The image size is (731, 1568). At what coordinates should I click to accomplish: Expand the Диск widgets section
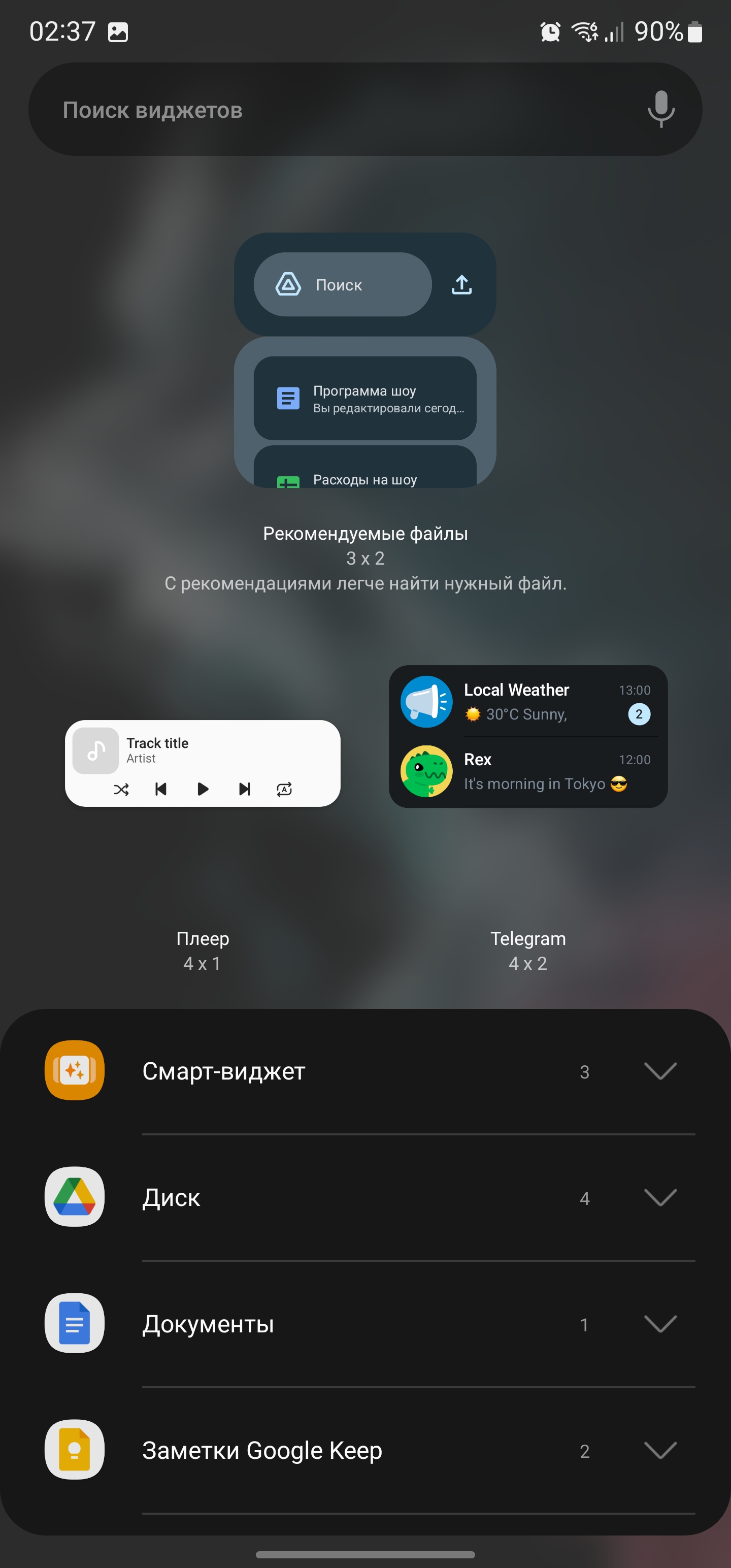(x=660, y=1197)
